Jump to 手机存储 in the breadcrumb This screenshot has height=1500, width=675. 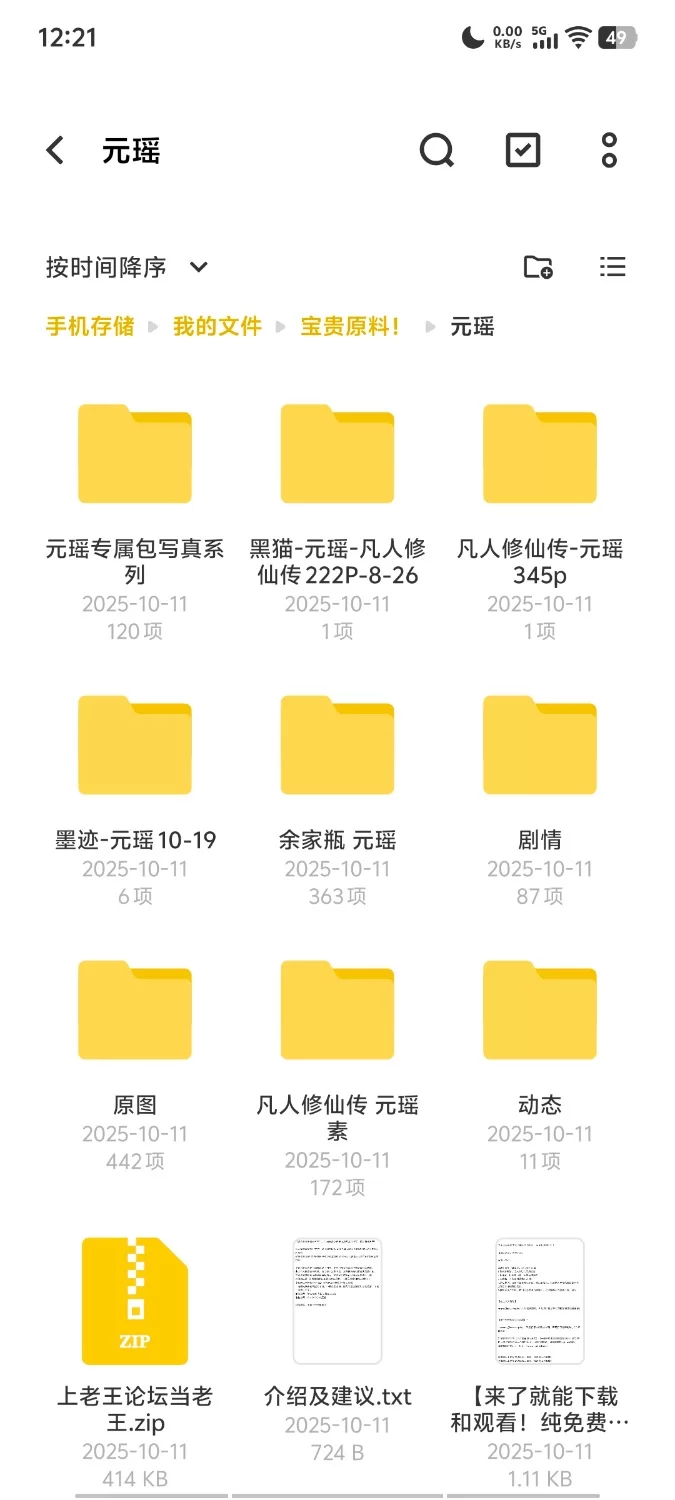click(90, 327)
